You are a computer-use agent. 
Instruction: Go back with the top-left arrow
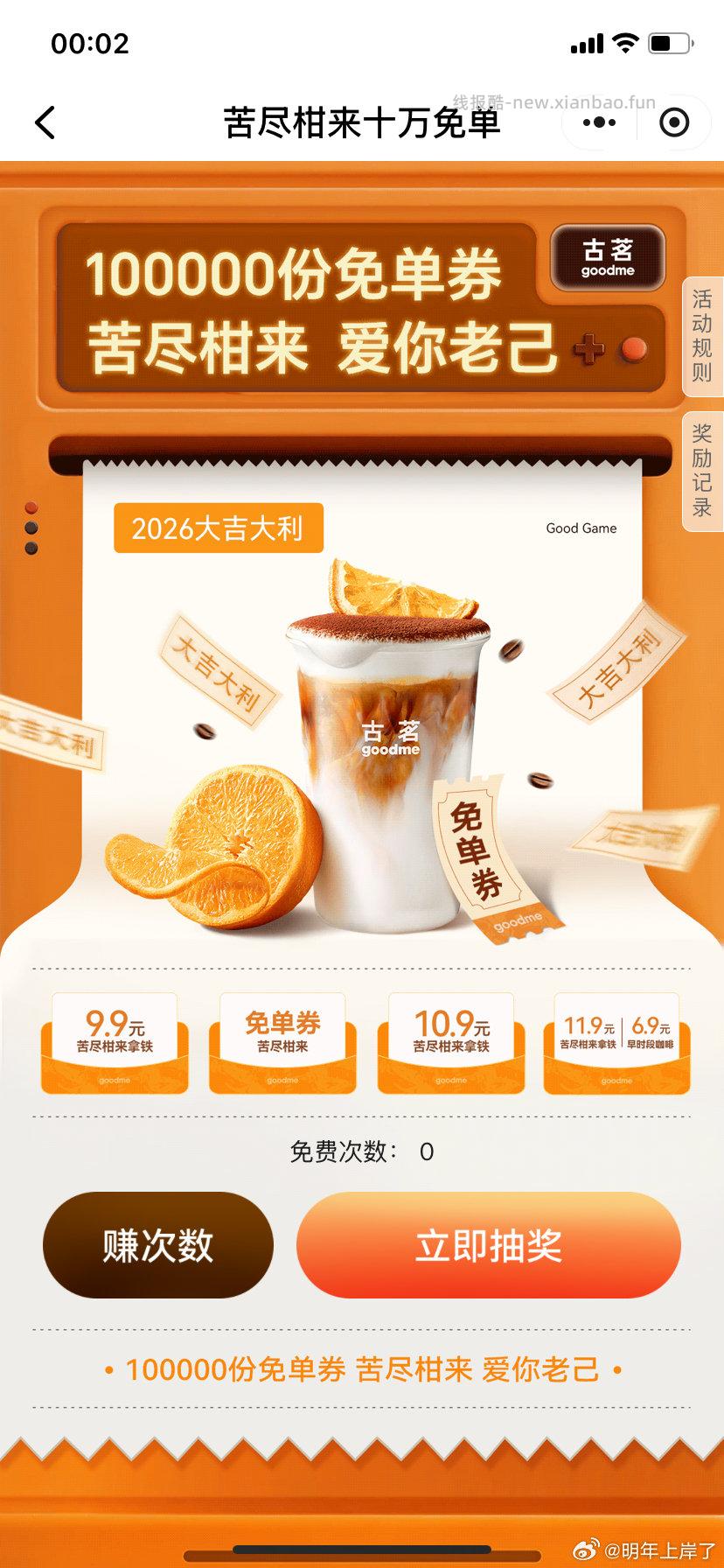pyautogui.click(x=45, y=122)
